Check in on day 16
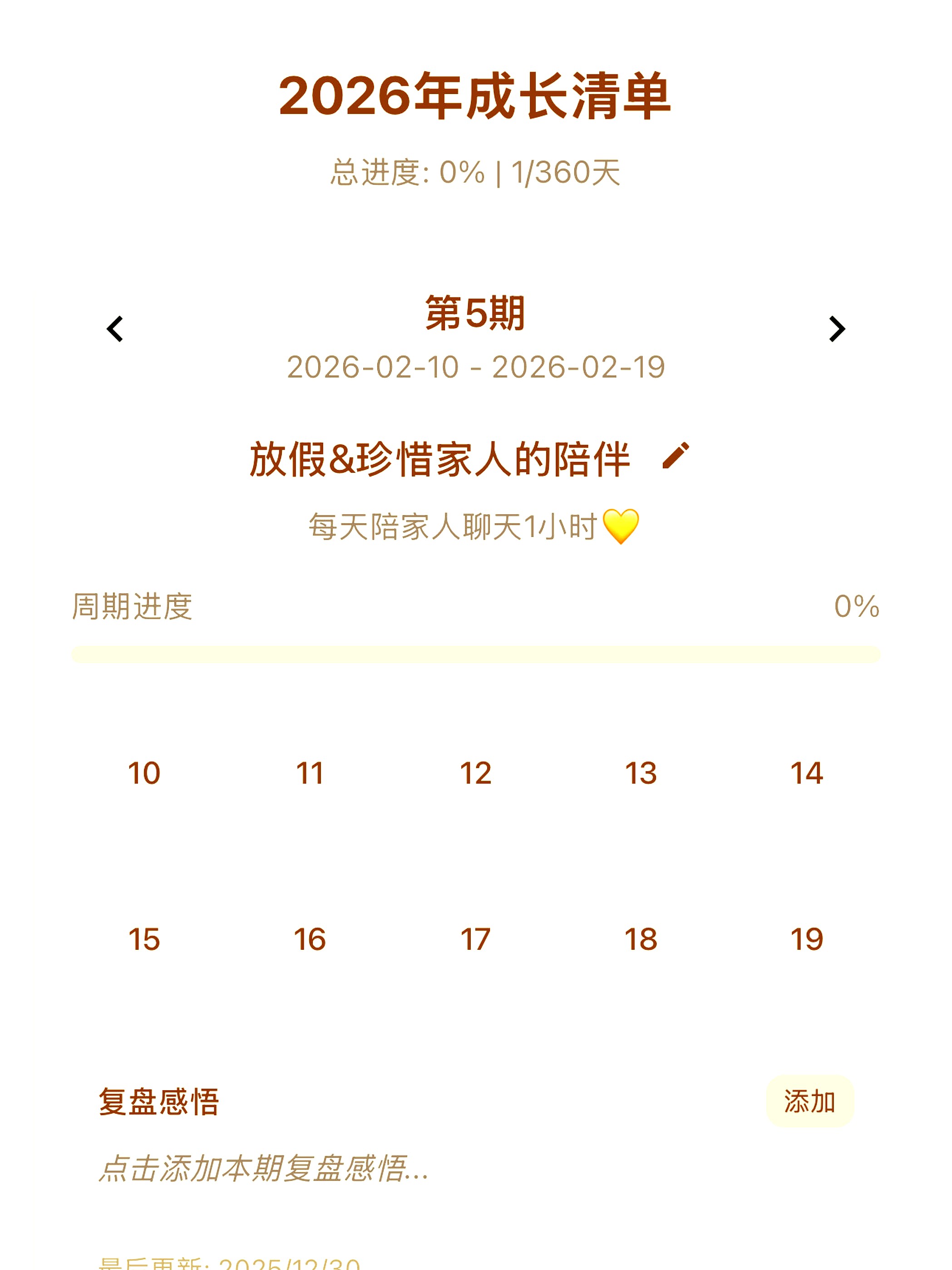The height and width of the screenshot is (1270, 952). (x=310, y=939)
